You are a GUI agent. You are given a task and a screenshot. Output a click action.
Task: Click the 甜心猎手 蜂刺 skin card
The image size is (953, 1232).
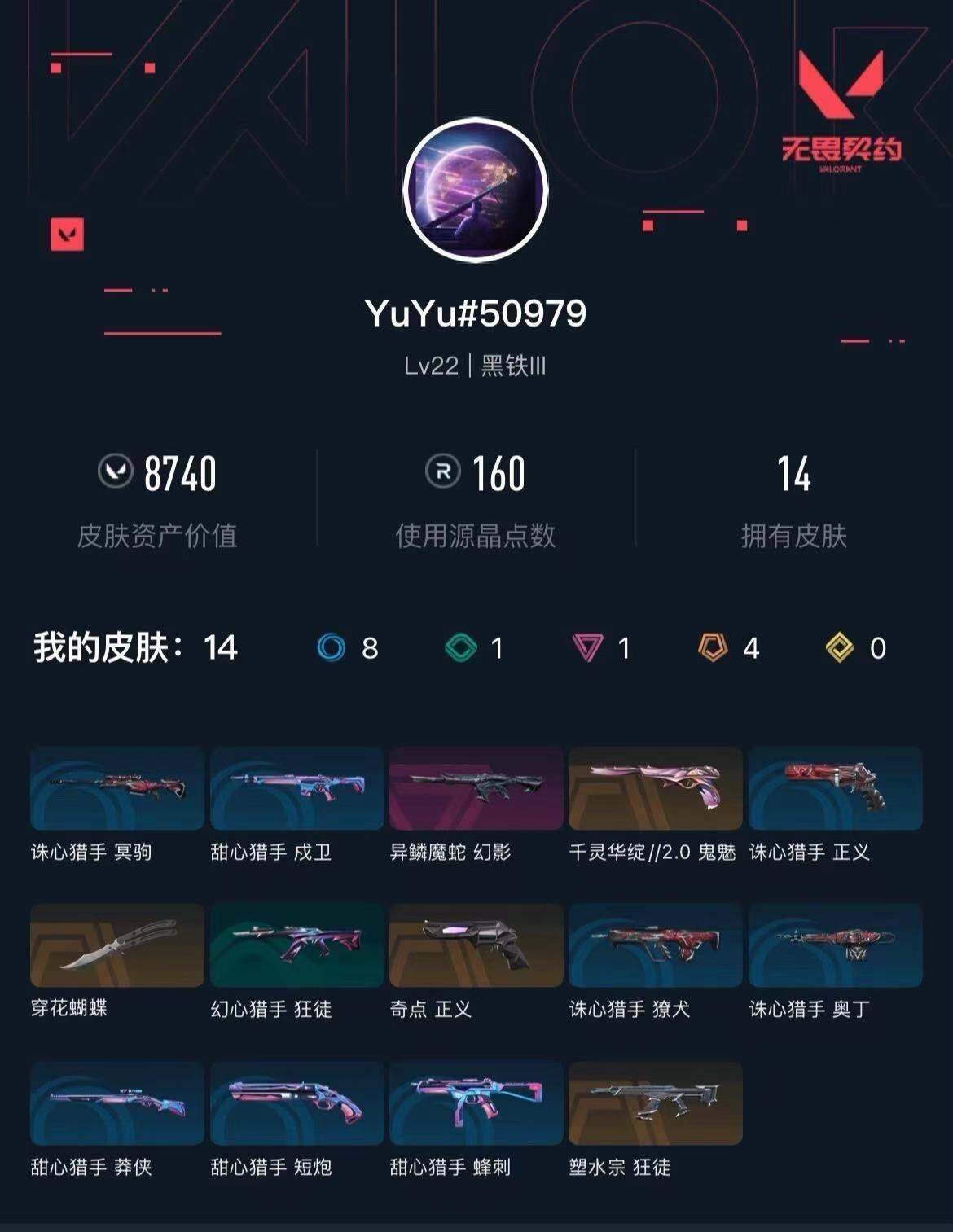click(x=476, y=1104)
